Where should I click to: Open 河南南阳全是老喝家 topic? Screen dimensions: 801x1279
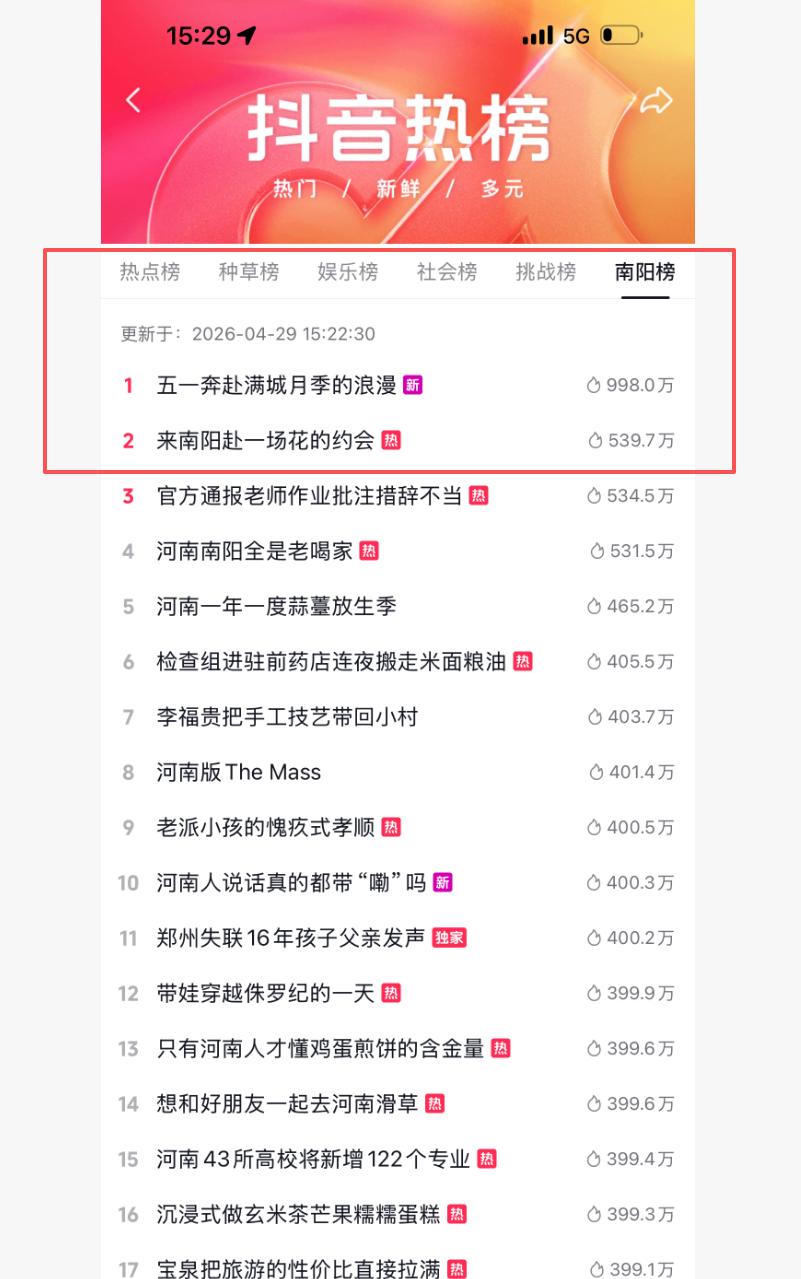254,551
